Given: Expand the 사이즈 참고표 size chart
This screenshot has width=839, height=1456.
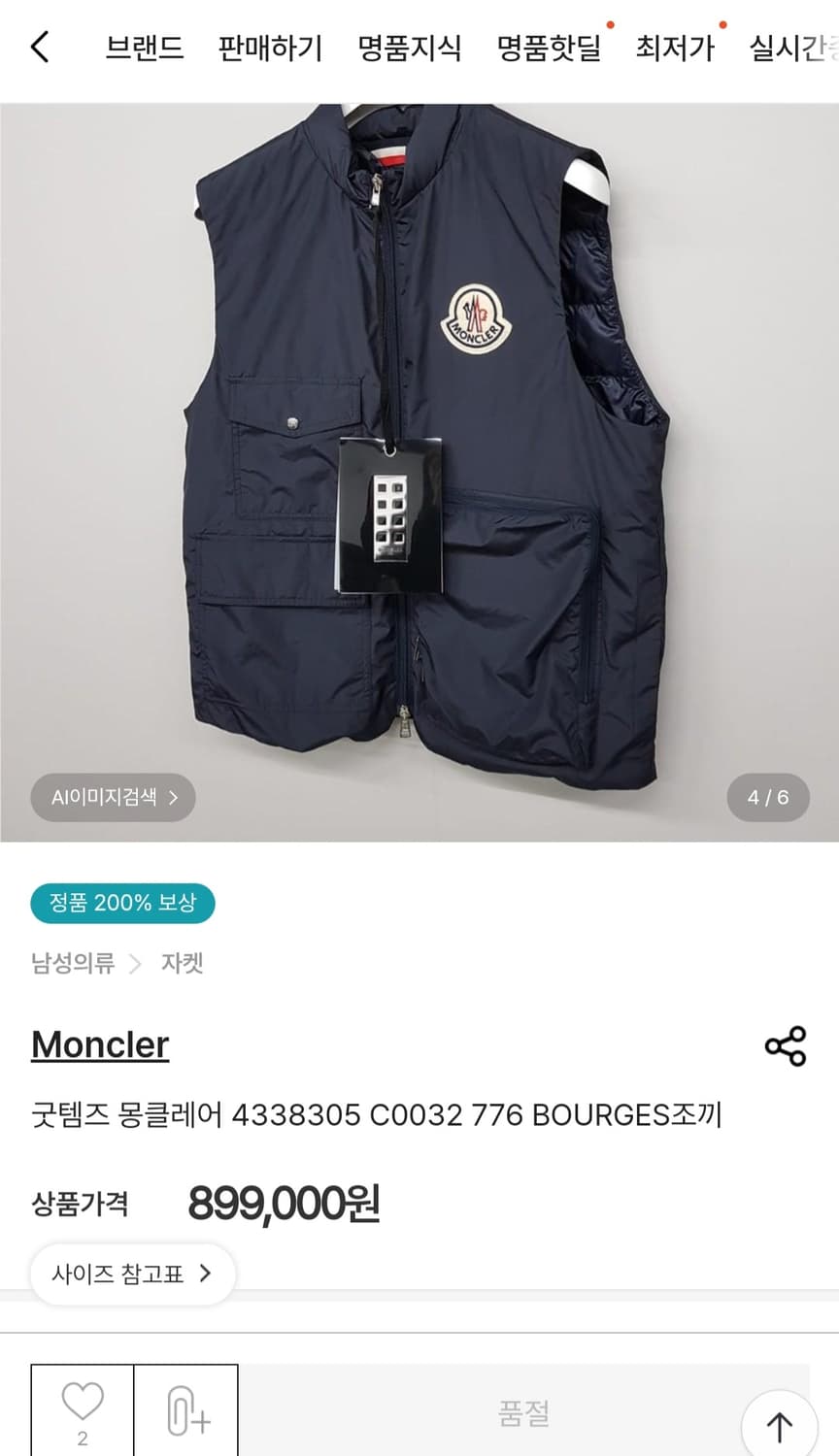Looking at the screenshot, I should point(132,1274).
